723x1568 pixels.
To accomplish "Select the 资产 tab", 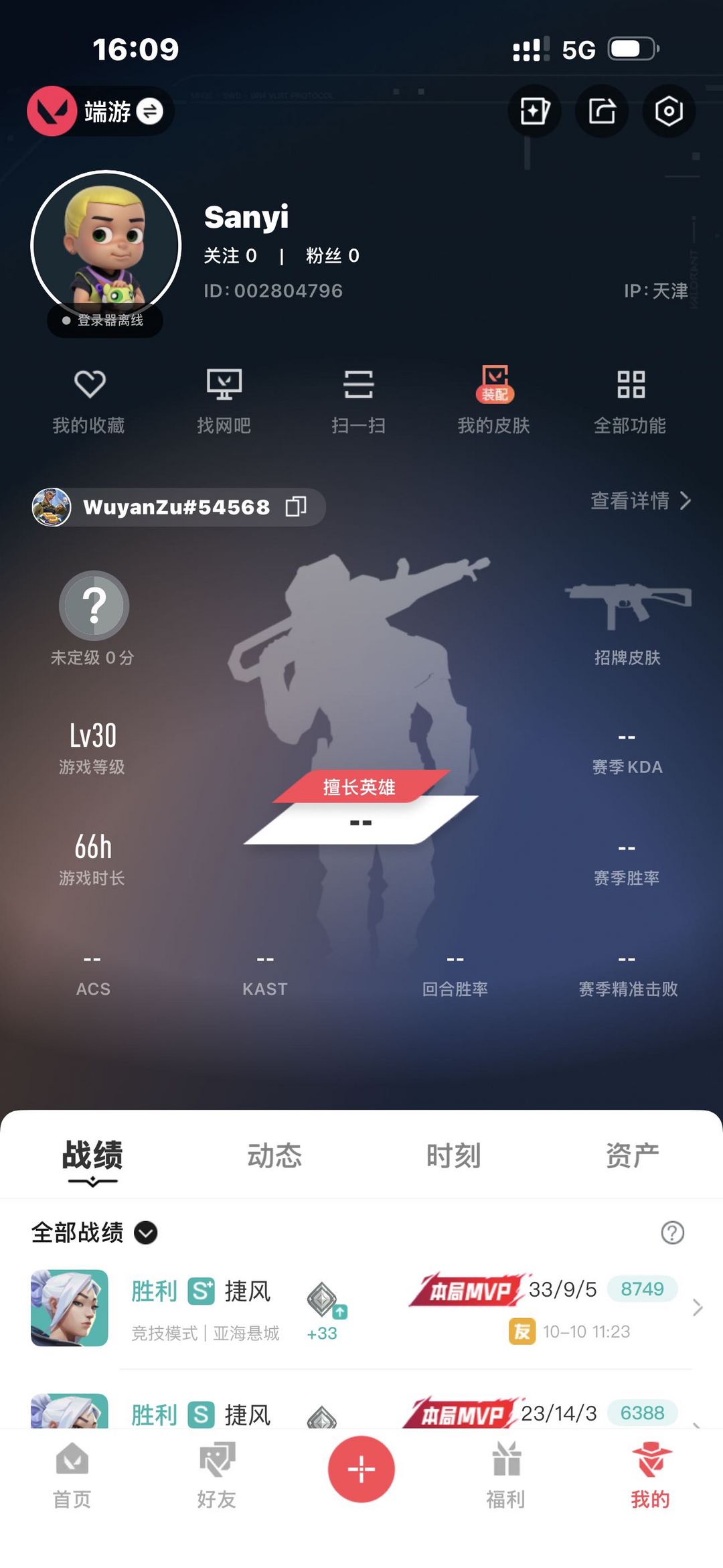I will (x=632, y=1156).
